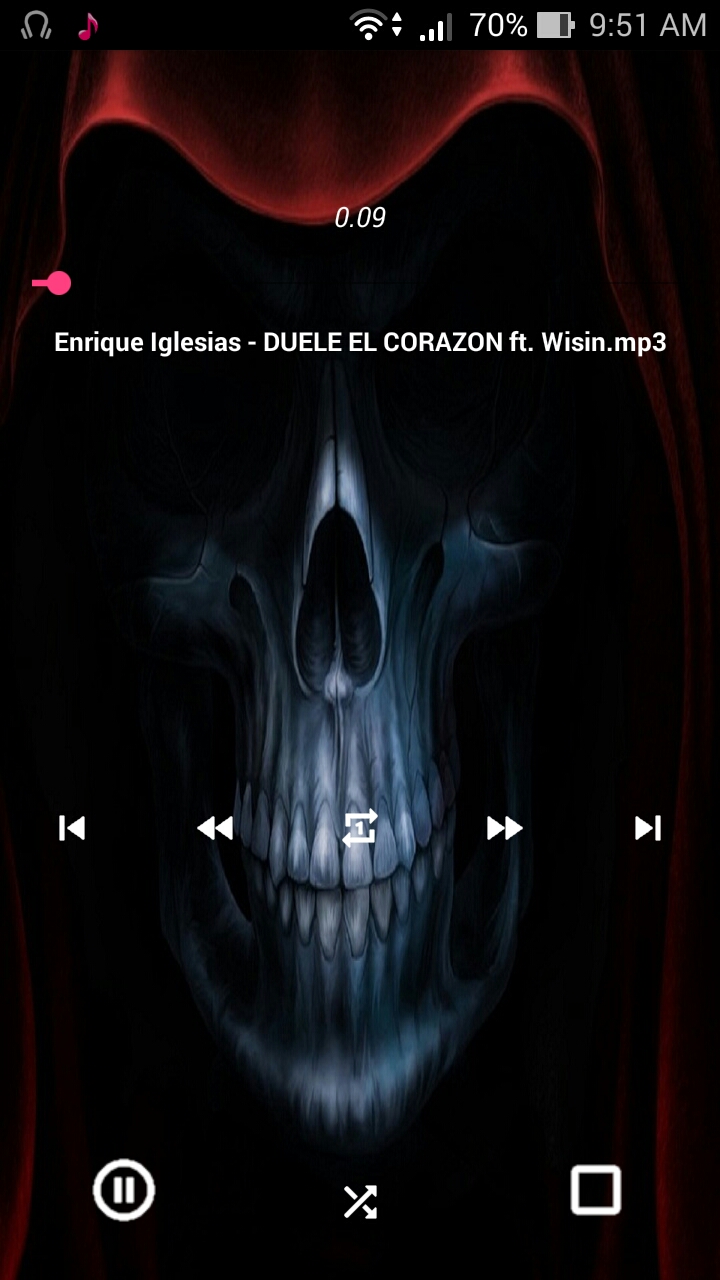This screenshot has height=1280, width=720.
Task: Skip to the next track
Action: (x=648, y=828)
